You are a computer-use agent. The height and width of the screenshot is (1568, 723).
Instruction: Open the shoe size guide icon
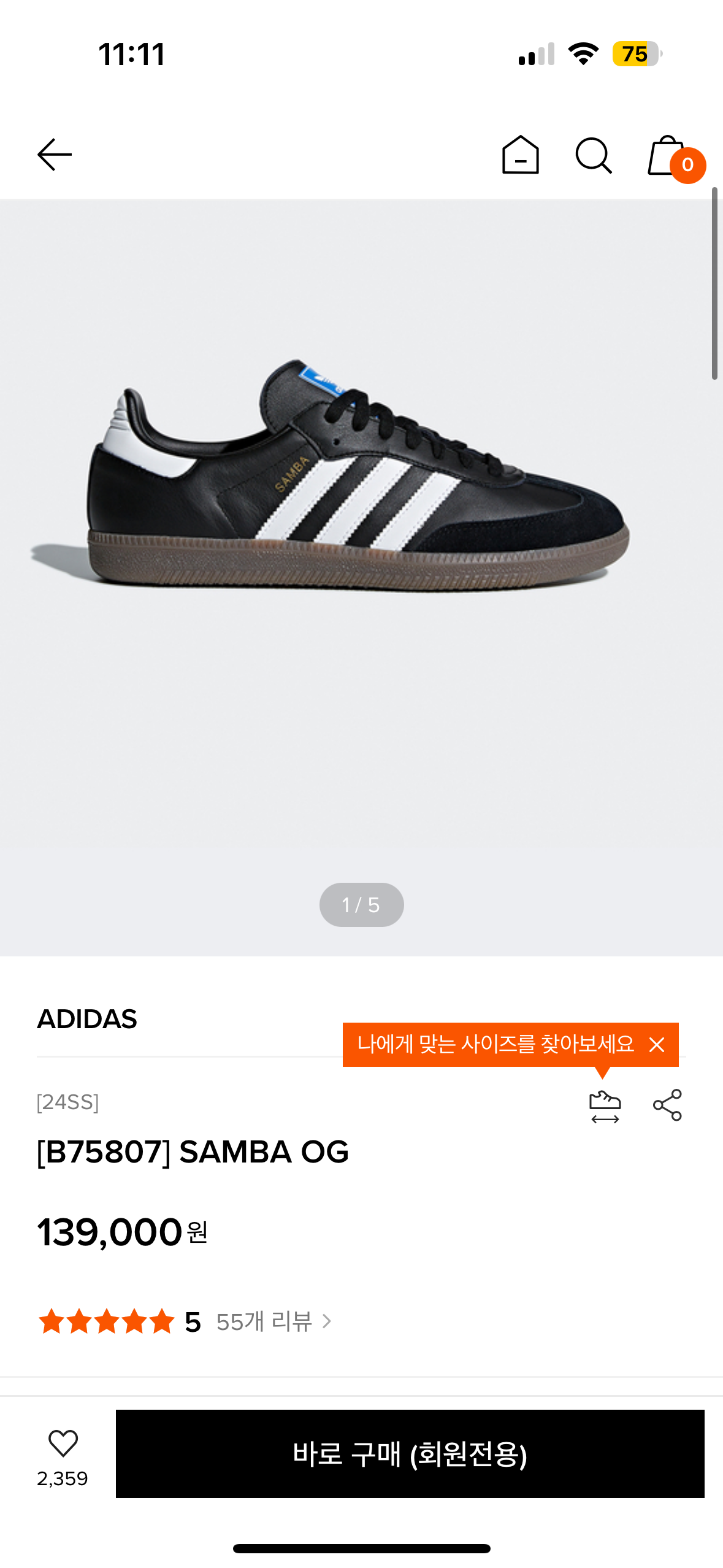click(x=605, y=1106)
